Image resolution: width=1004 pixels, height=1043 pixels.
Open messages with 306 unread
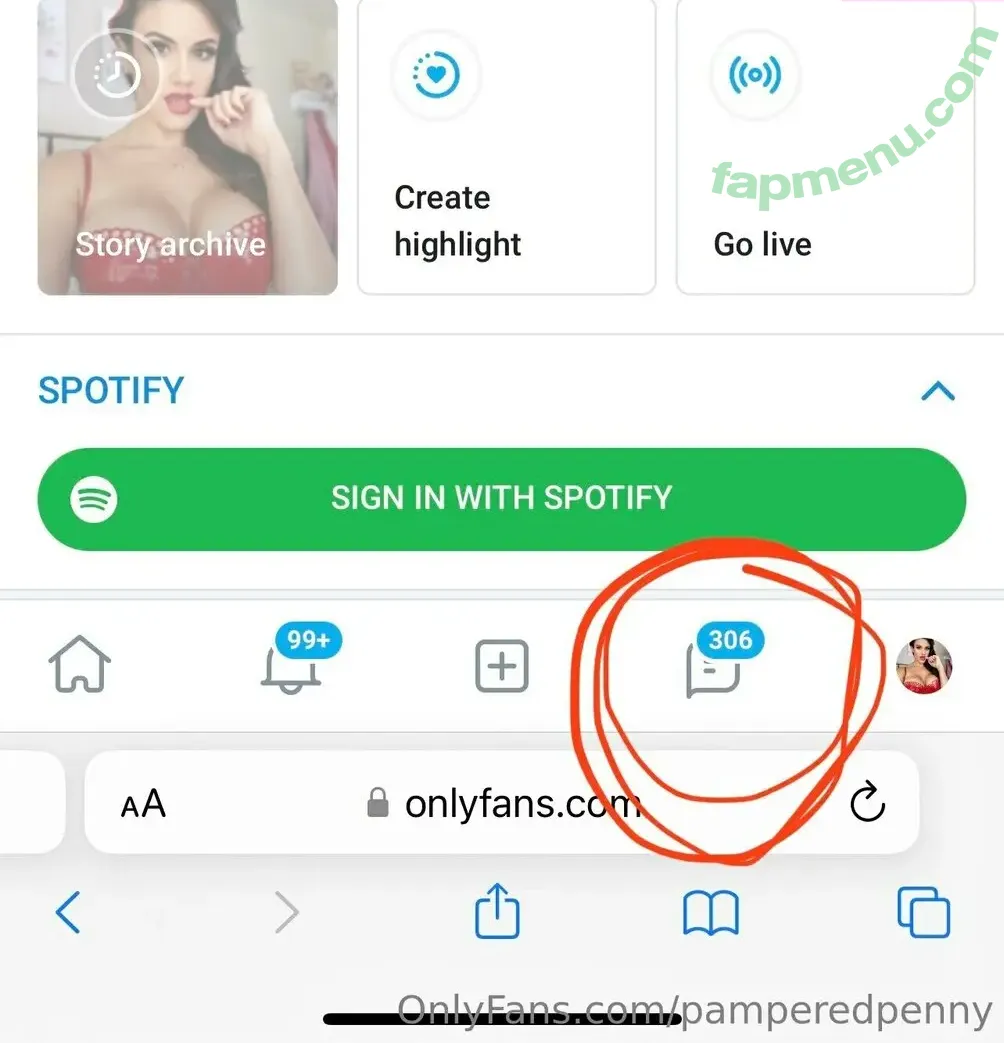click(713, 670)
